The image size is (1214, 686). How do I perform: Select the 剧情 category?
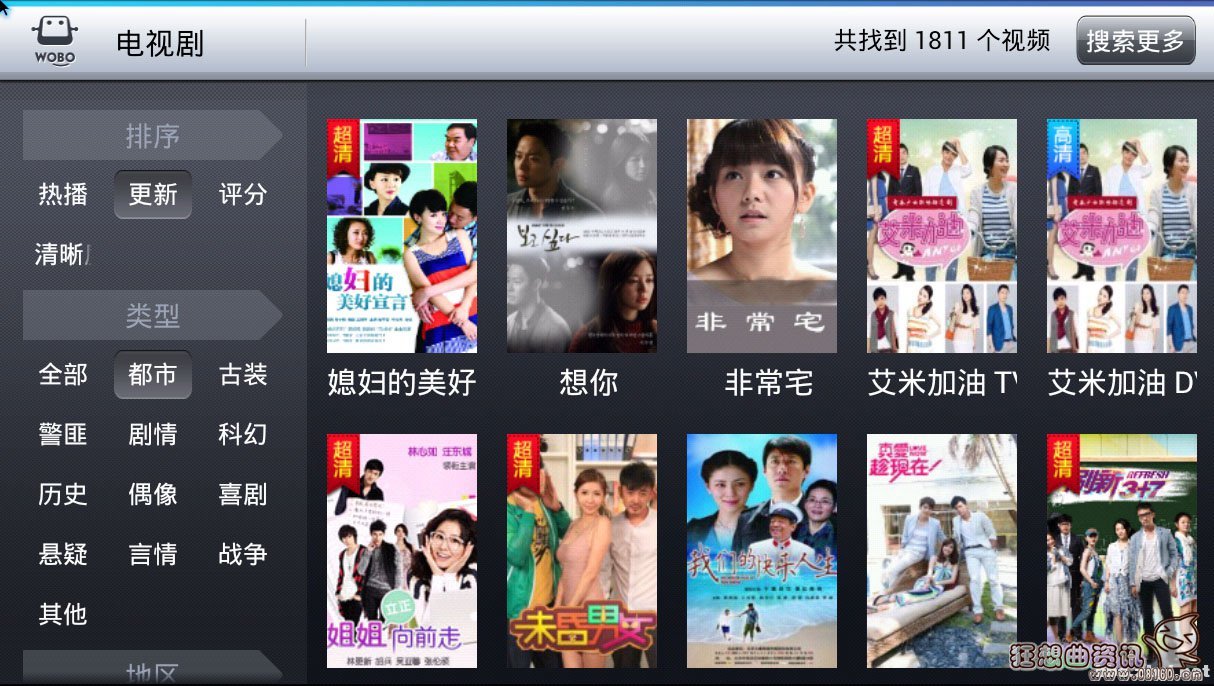click(x=153, y=434)
